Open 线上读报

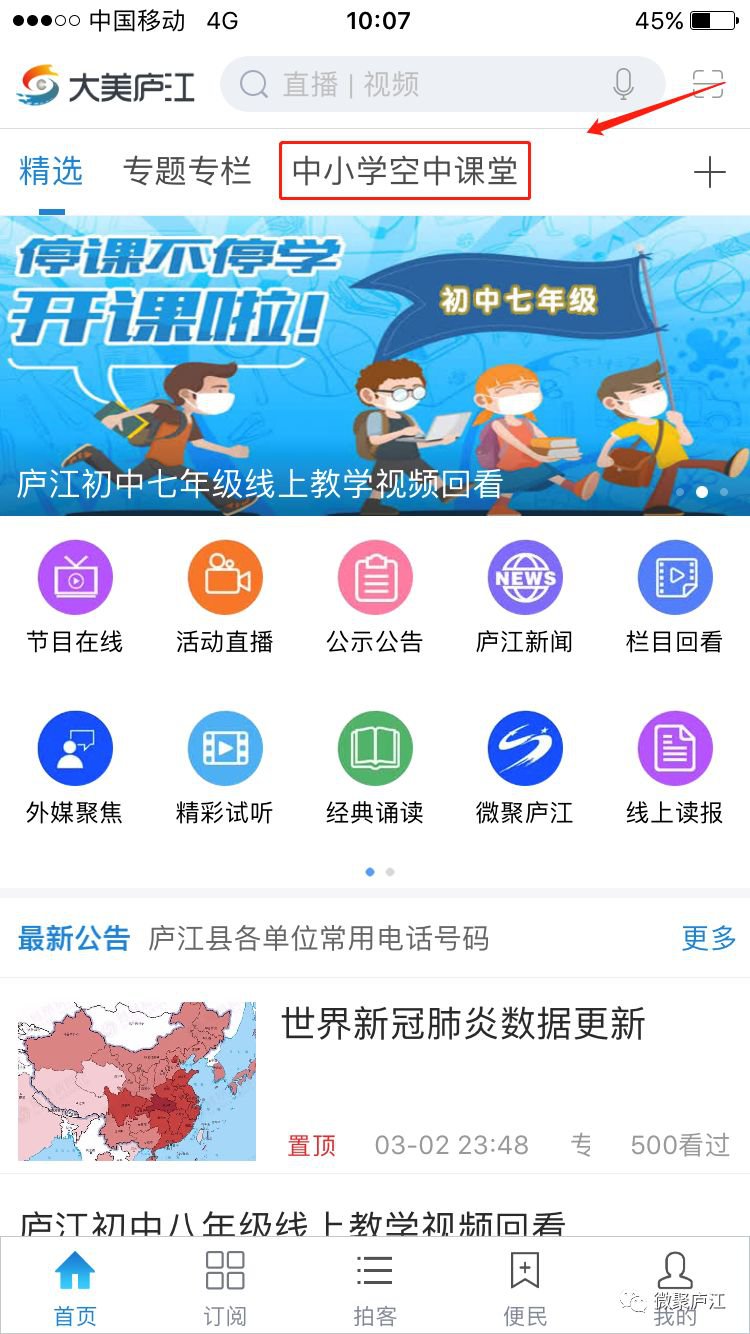pos(675,768)
